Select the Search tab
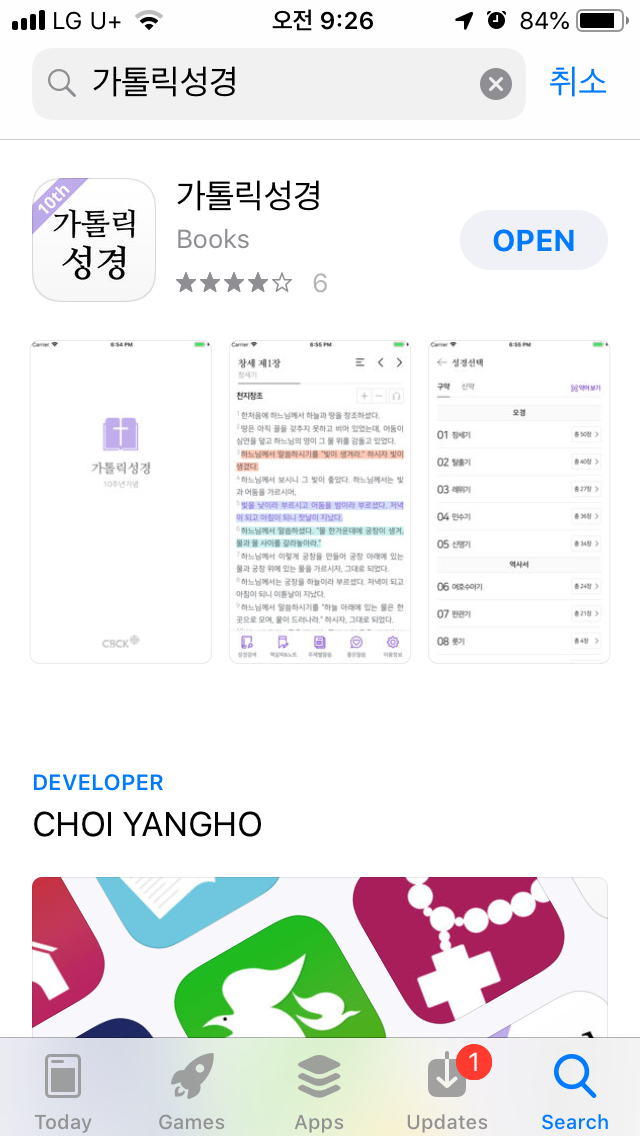Viewport: 640px width, 1136px height. (x=575, y=1092)
